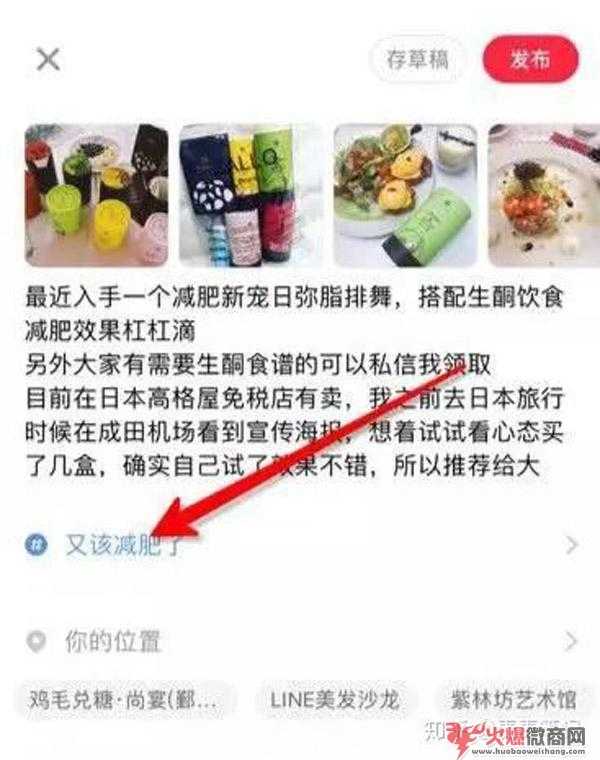Select location chip 鸡毛兑糖·尚宴
The image size is (600, 760).
pyautogui.click(x=128, y=700)
